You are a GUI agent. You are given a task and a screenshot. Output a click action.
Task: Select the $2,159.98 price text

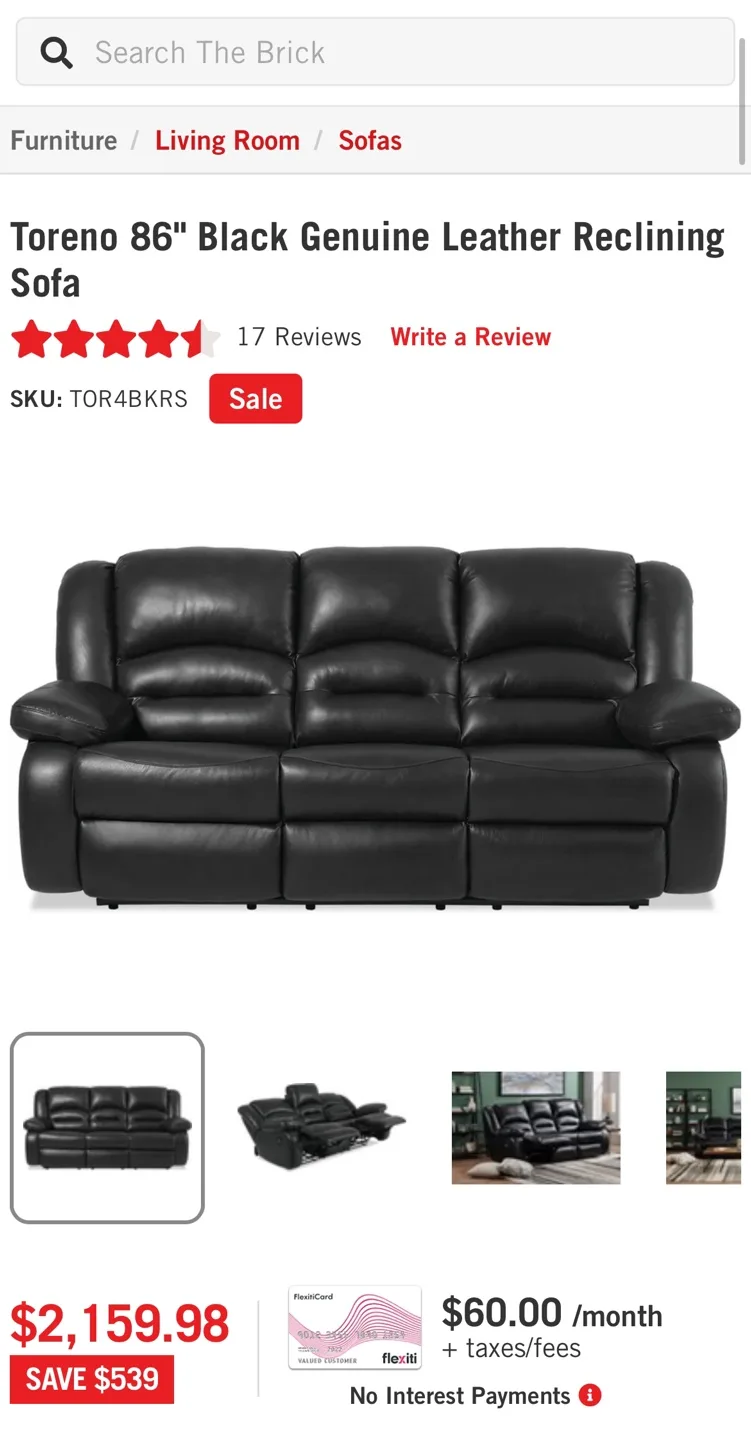click(x=120, y=1322)
